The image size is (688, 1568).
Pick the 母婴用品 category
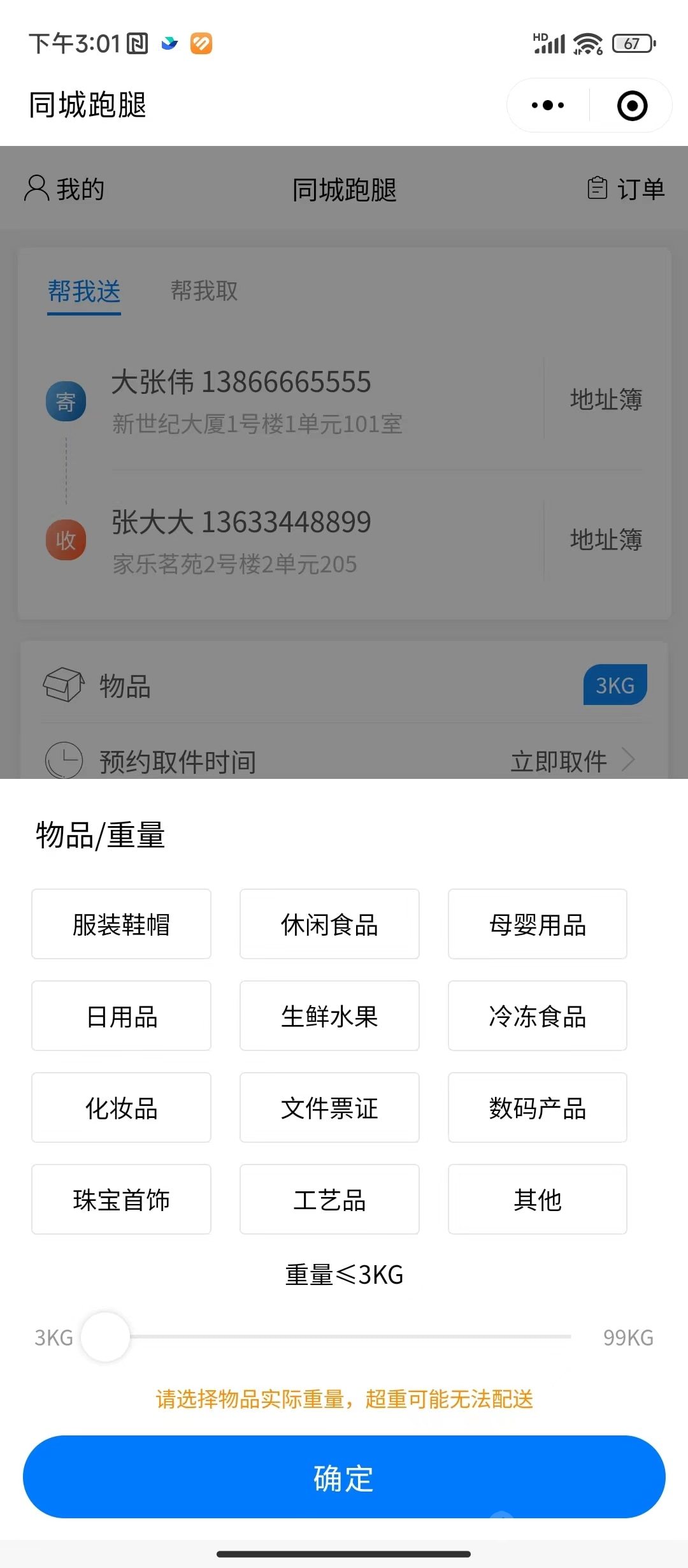point(537,924)
